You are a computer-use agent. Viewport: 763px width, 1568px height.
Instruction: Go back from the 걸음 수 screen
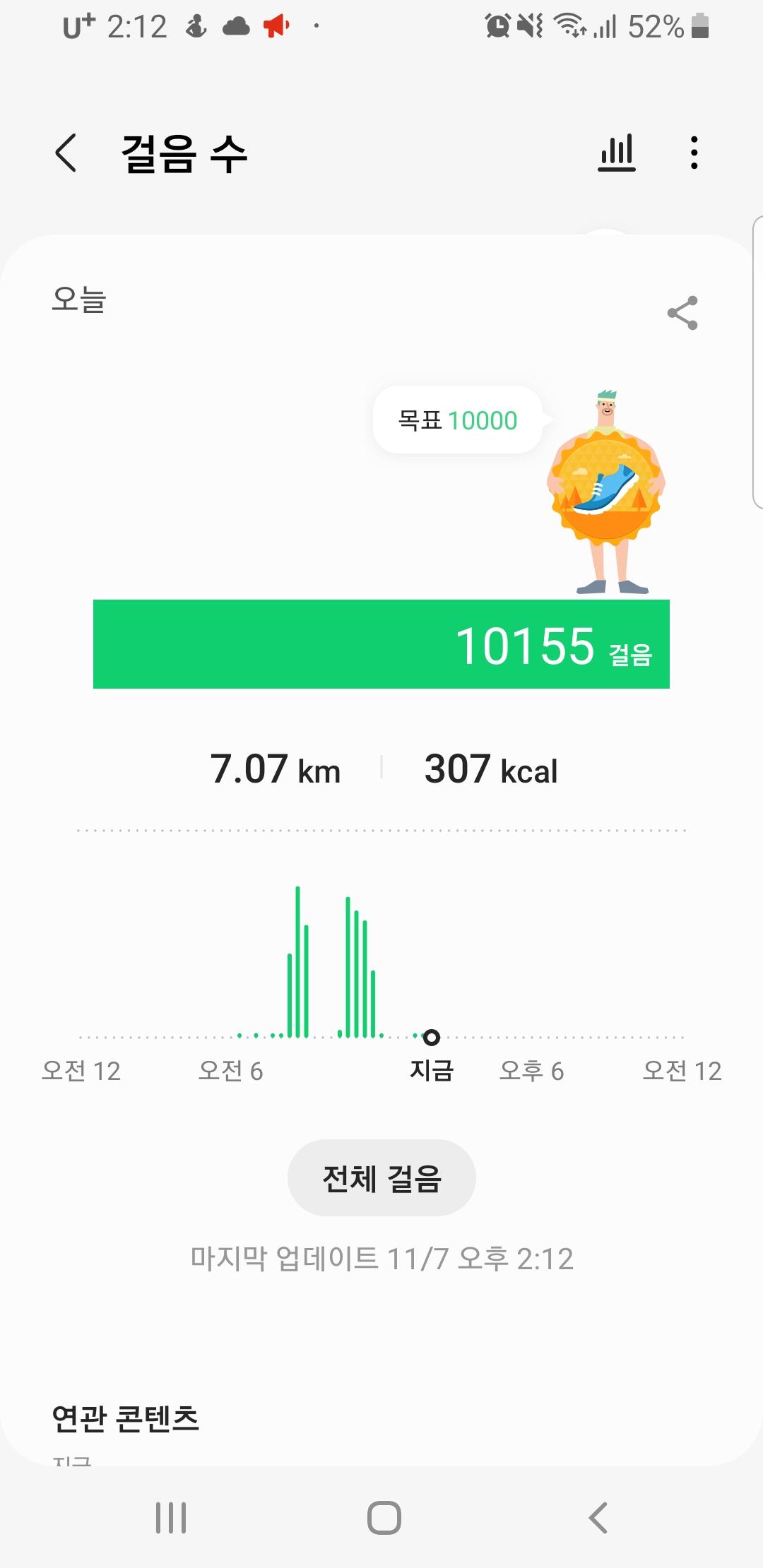coord(66,153)
